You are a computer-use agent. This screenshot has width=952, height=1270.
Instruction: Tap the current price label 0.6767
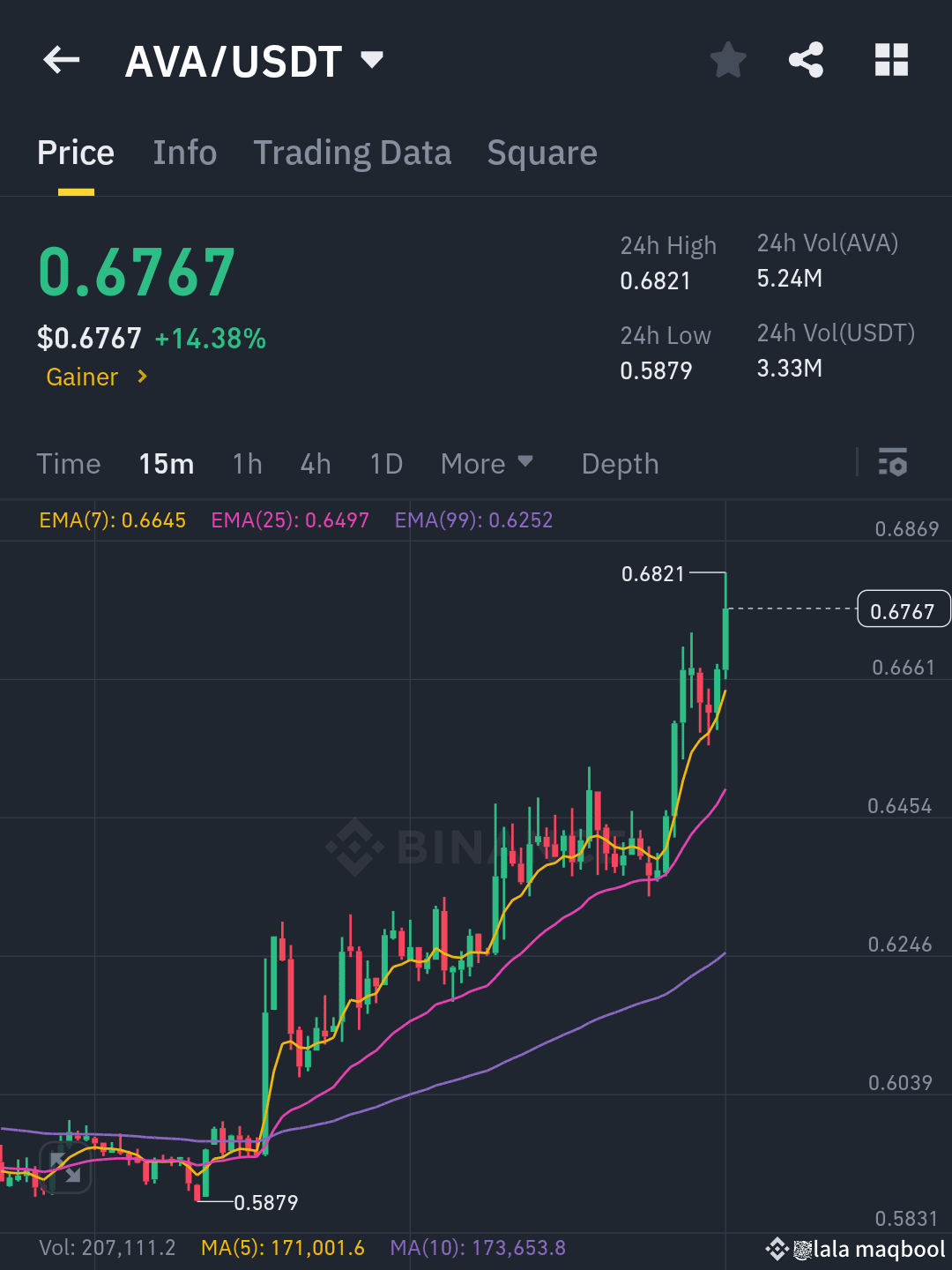pyautogui.click(x=903, y=609)
